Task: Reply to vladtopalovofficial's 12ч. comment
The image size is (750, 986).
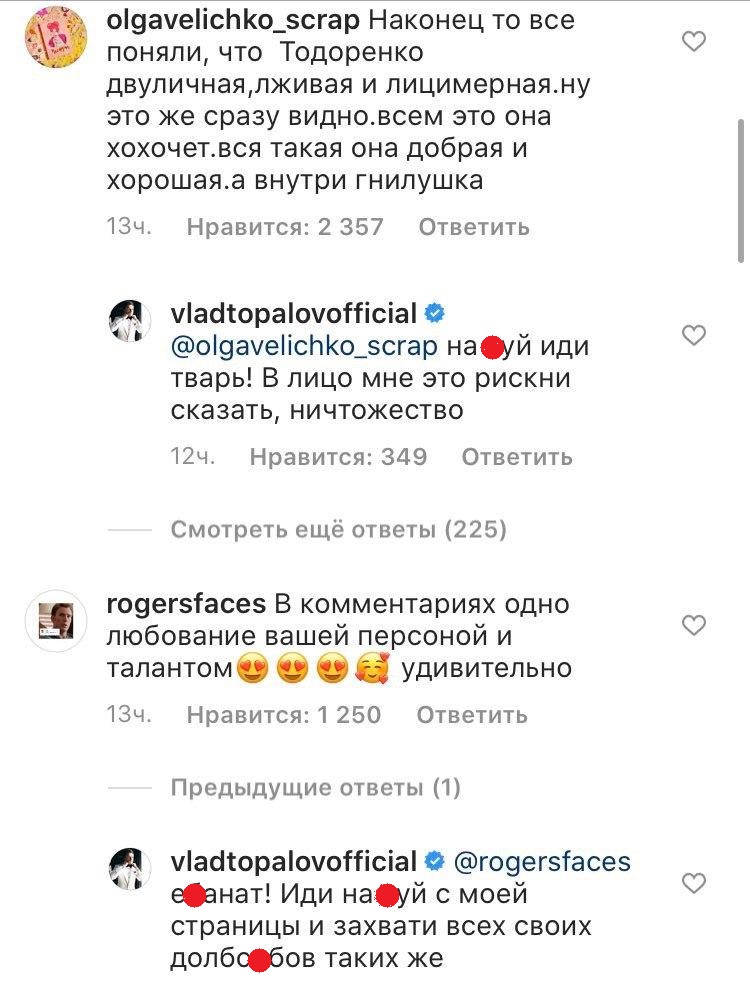Action: [x=516, y=457]
